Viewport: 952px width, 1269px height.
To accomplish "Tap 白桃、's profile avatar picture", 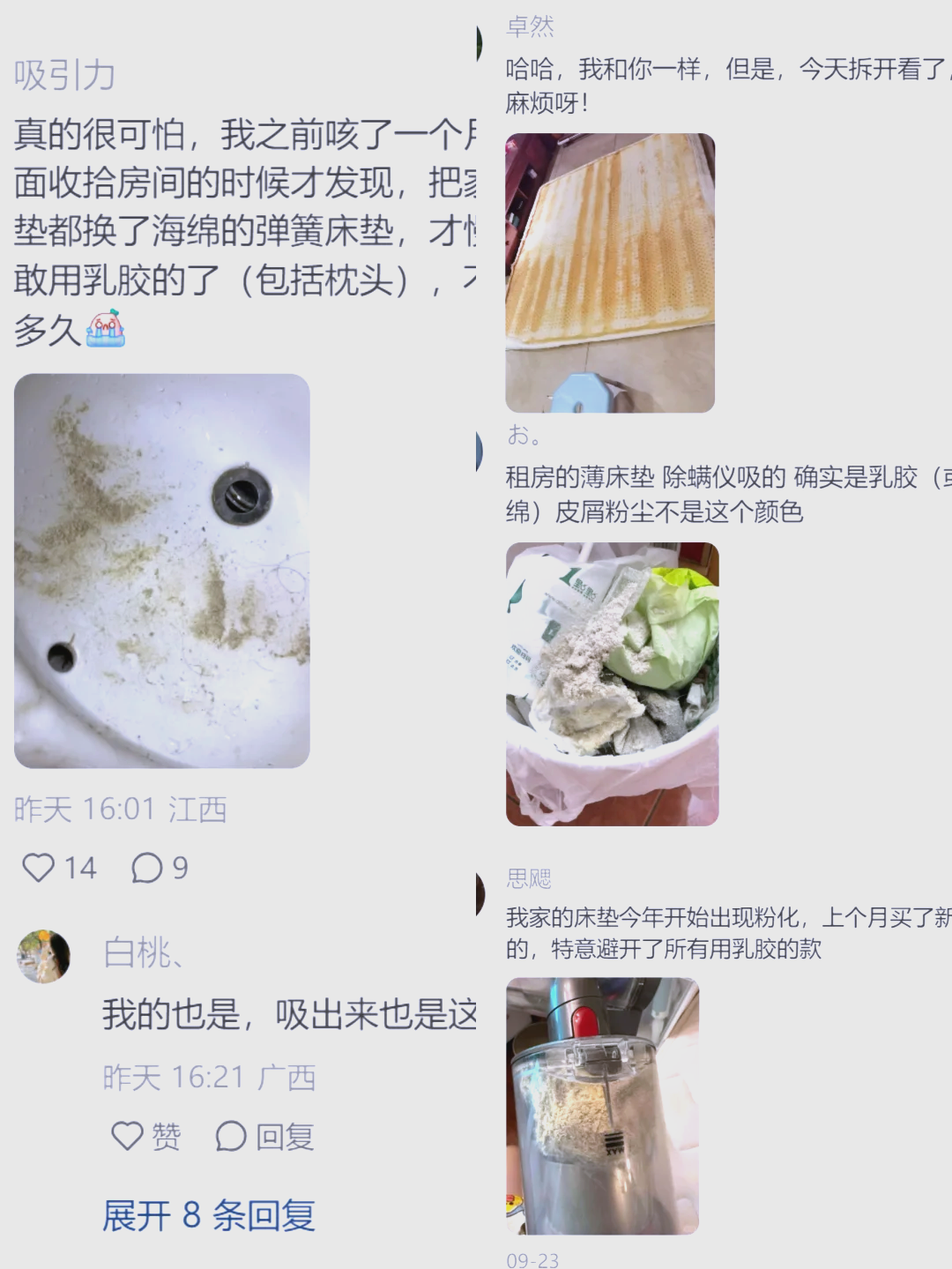I will (x=41, y=954).
